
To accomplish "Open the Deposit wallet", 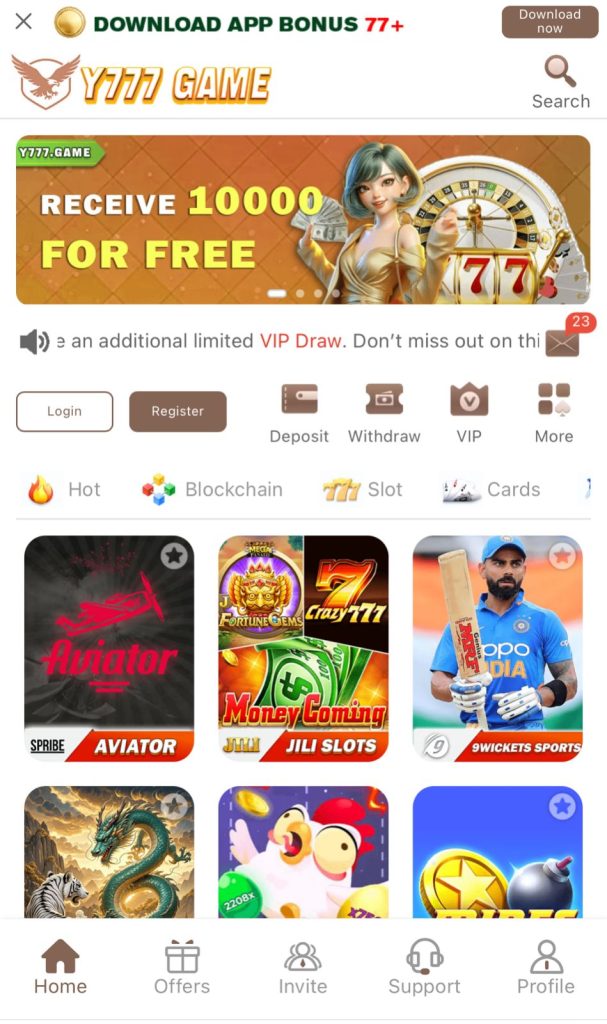I will (299, 413).
